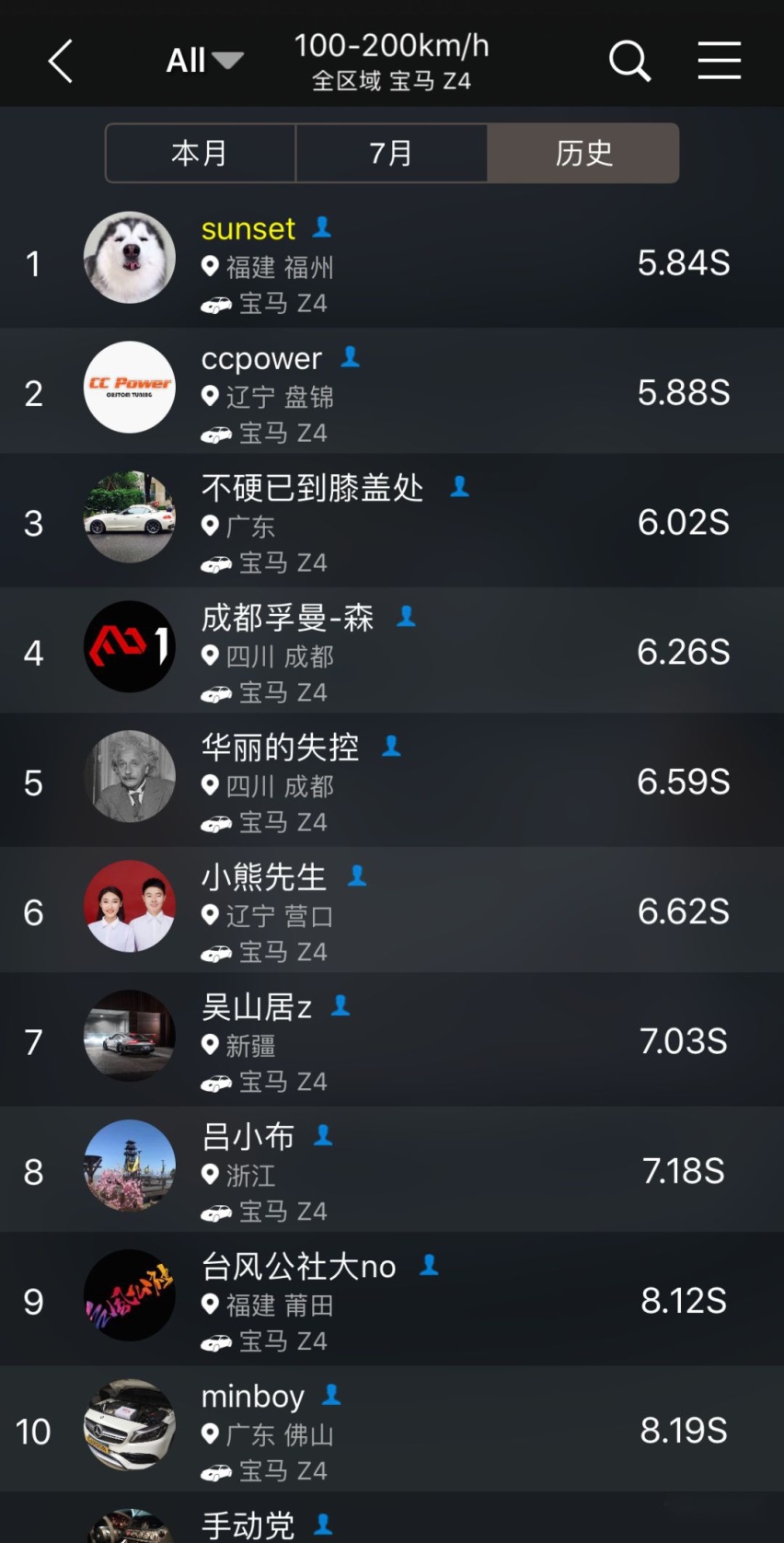Open the search magnifier
The image size is (784, 1543).
[x=629, y=62]
